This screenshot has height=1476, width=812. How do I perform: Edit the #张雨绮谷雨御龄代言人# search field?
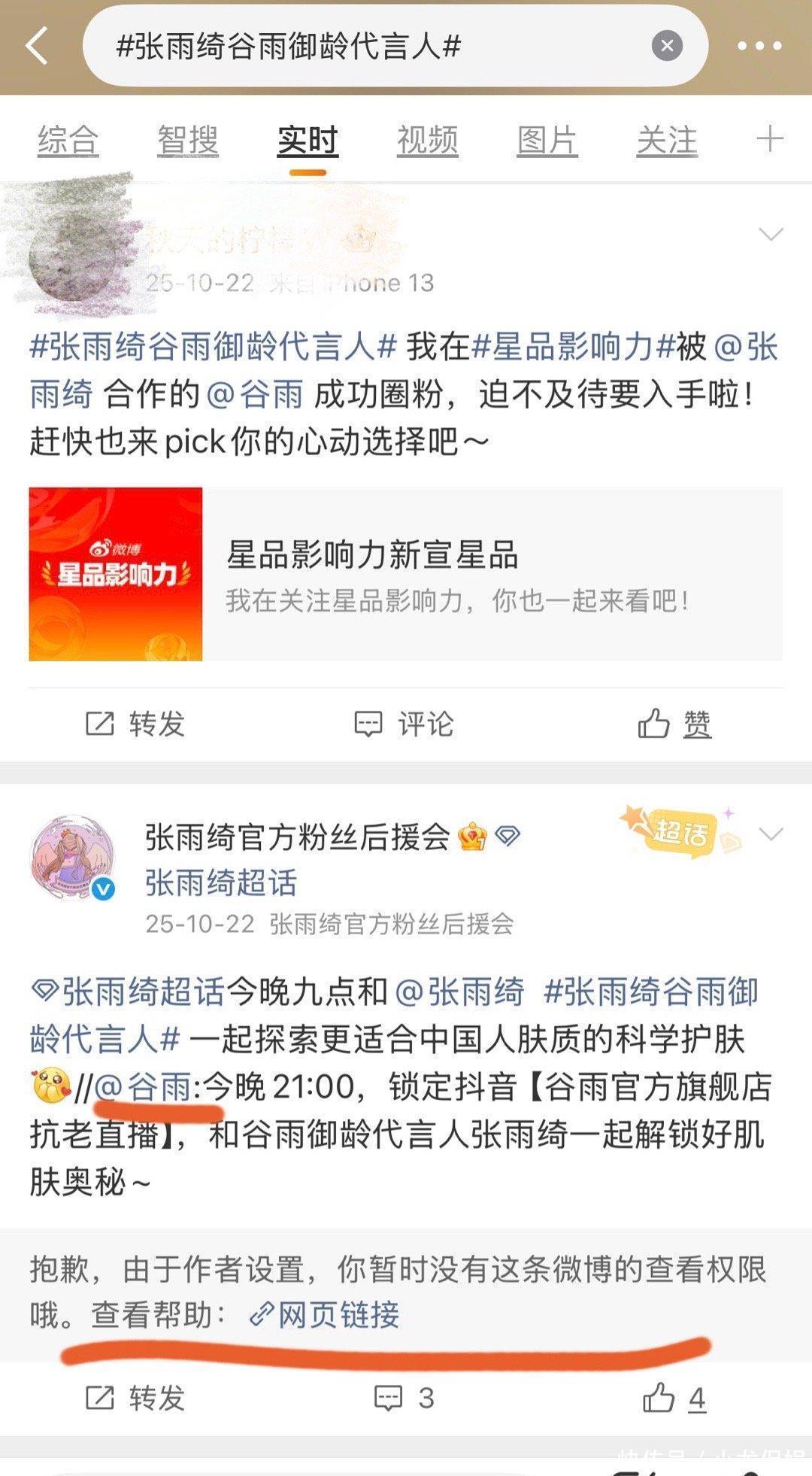click(361, 46)
